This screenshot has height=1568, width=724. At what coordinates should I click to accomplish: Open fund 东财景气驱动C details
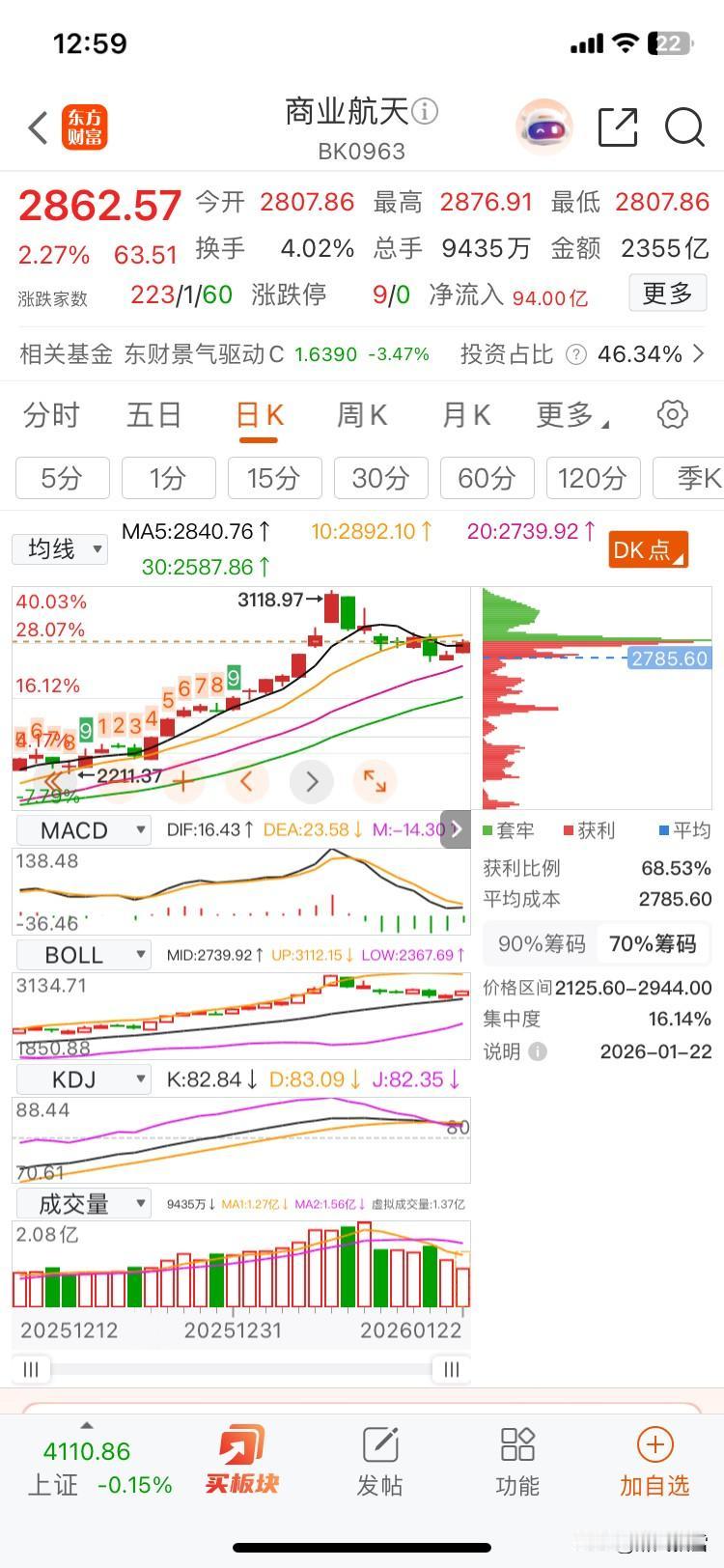pyautogui.click(x=201, y=353)
